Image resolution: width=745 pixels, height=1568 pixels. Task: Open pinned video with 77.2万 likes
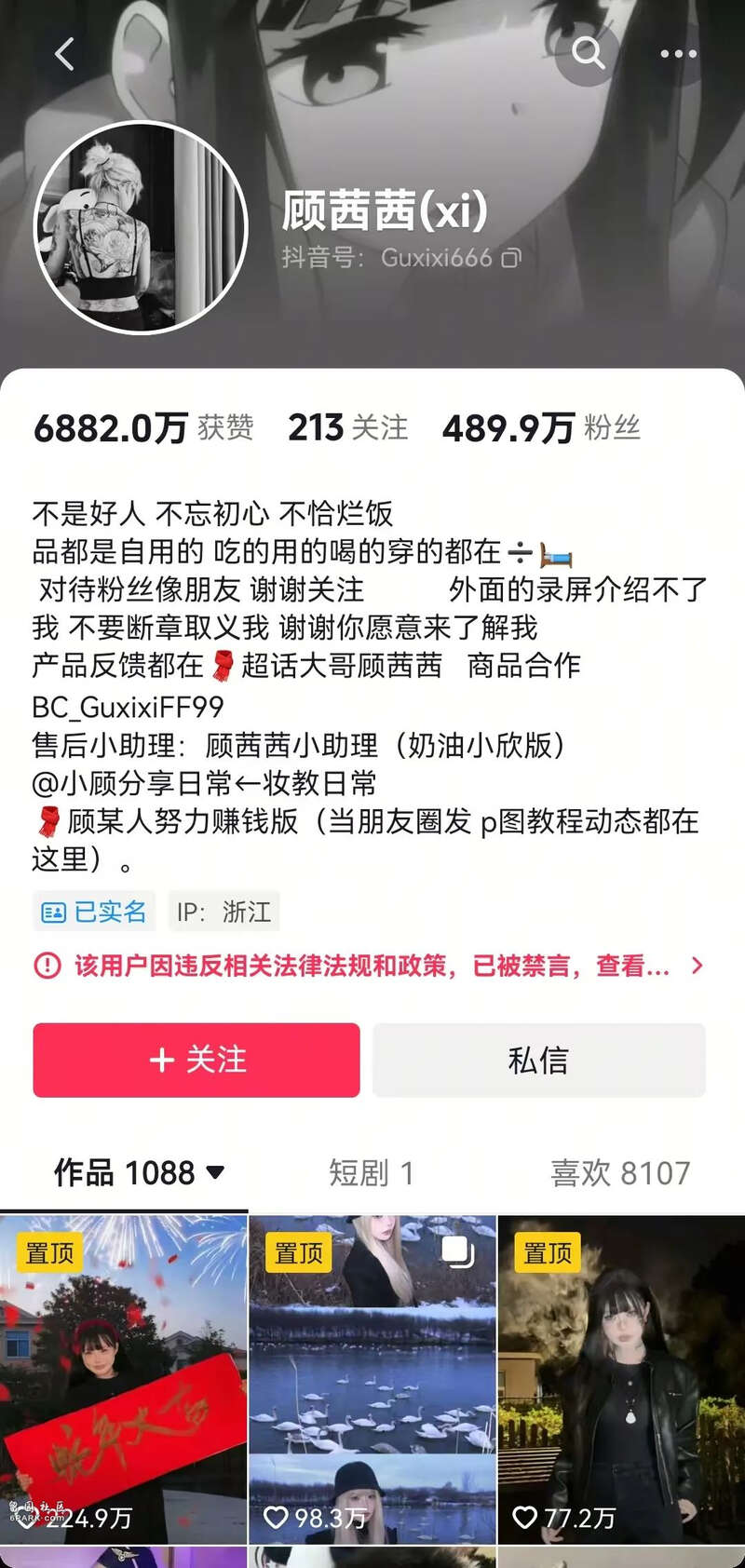(x=622, y=1380)
